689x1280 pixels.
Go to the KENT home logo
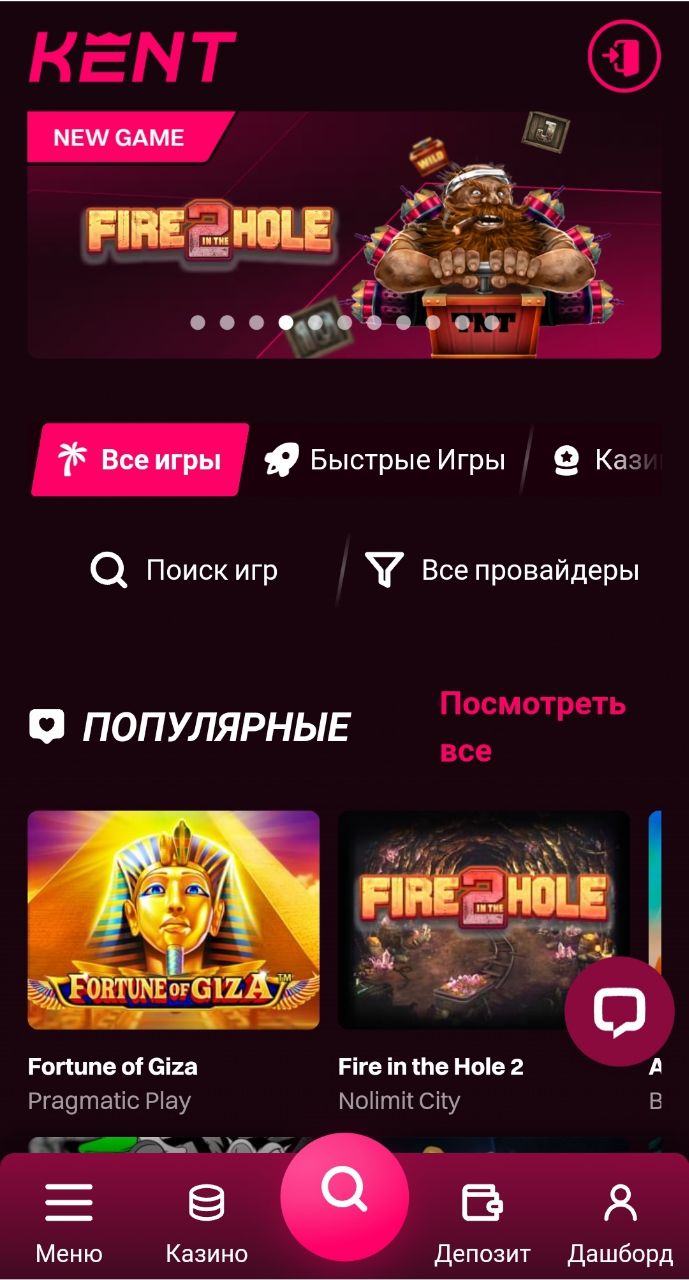(132, 56)
